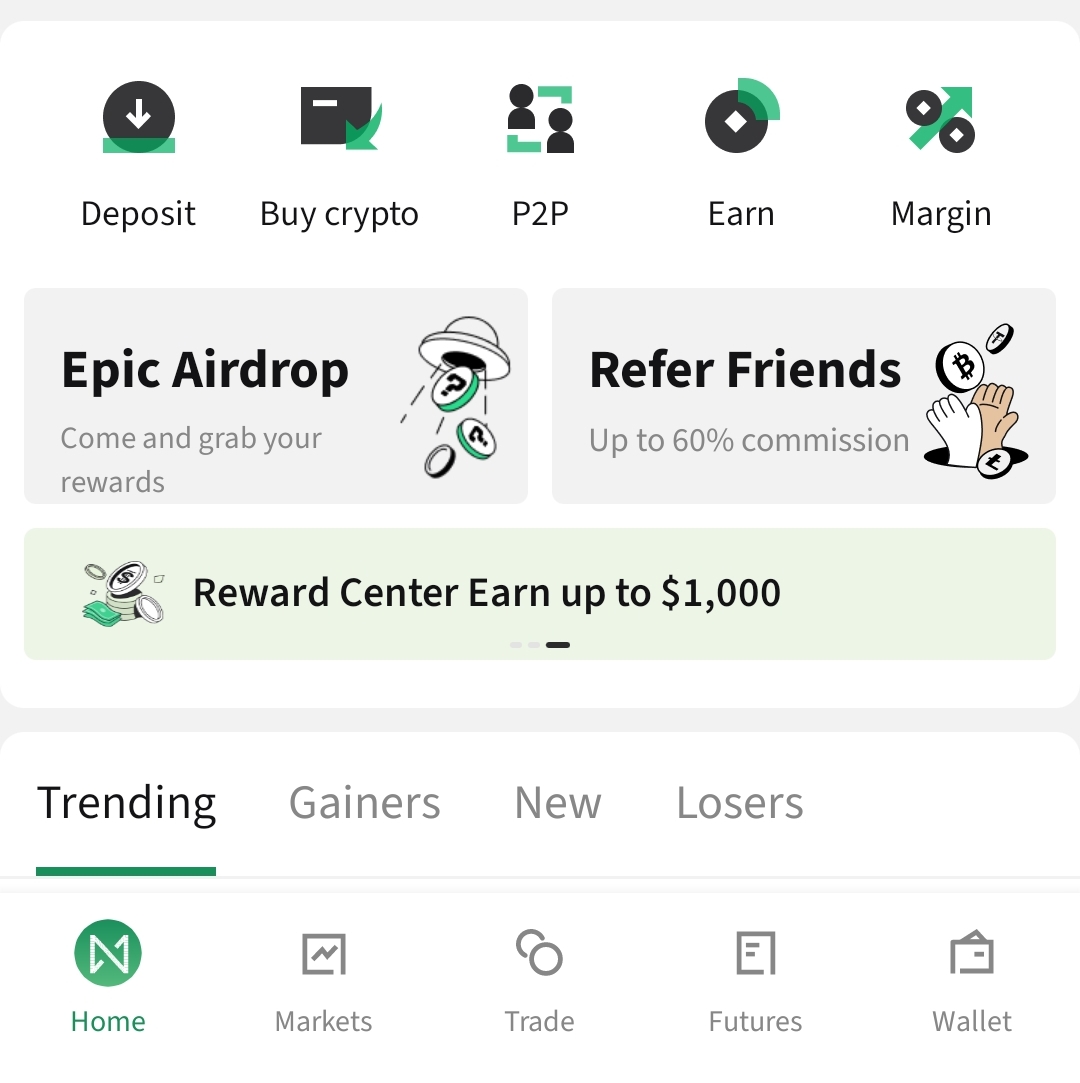Open the Refer Friends card
Image resolution: width=1080 pixels, height=1083 pixels.
click(x=803, y=396)
